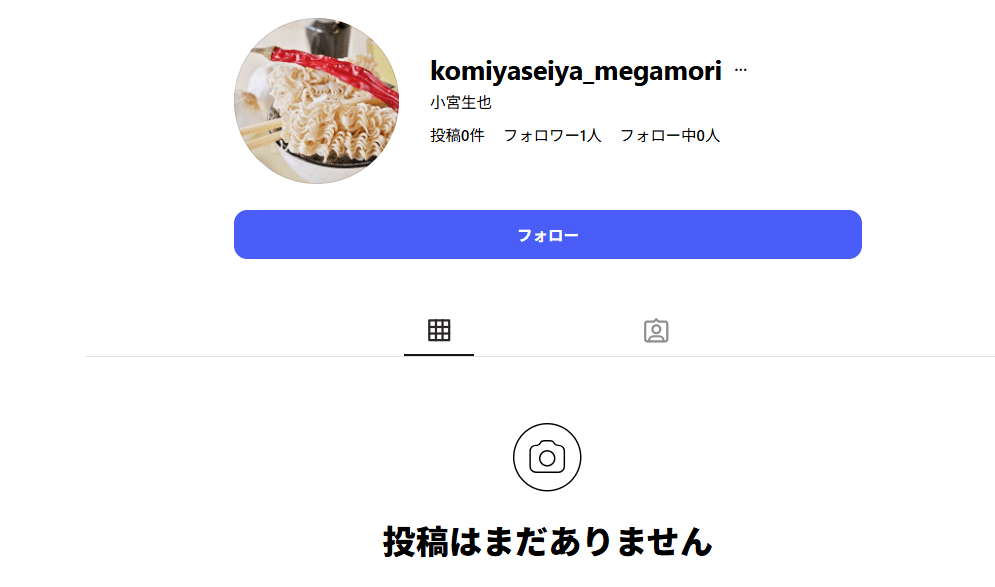Open the ramen profile picture

316,101
